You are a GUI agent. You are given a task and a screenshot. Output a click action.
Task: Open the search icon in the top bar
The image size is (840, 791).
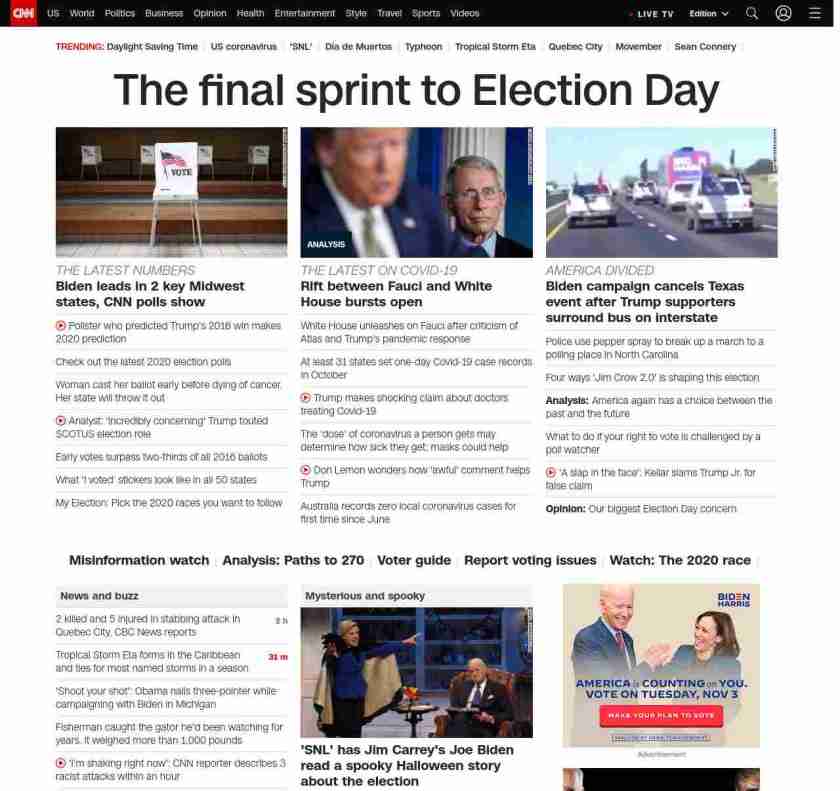click(752, 13)
